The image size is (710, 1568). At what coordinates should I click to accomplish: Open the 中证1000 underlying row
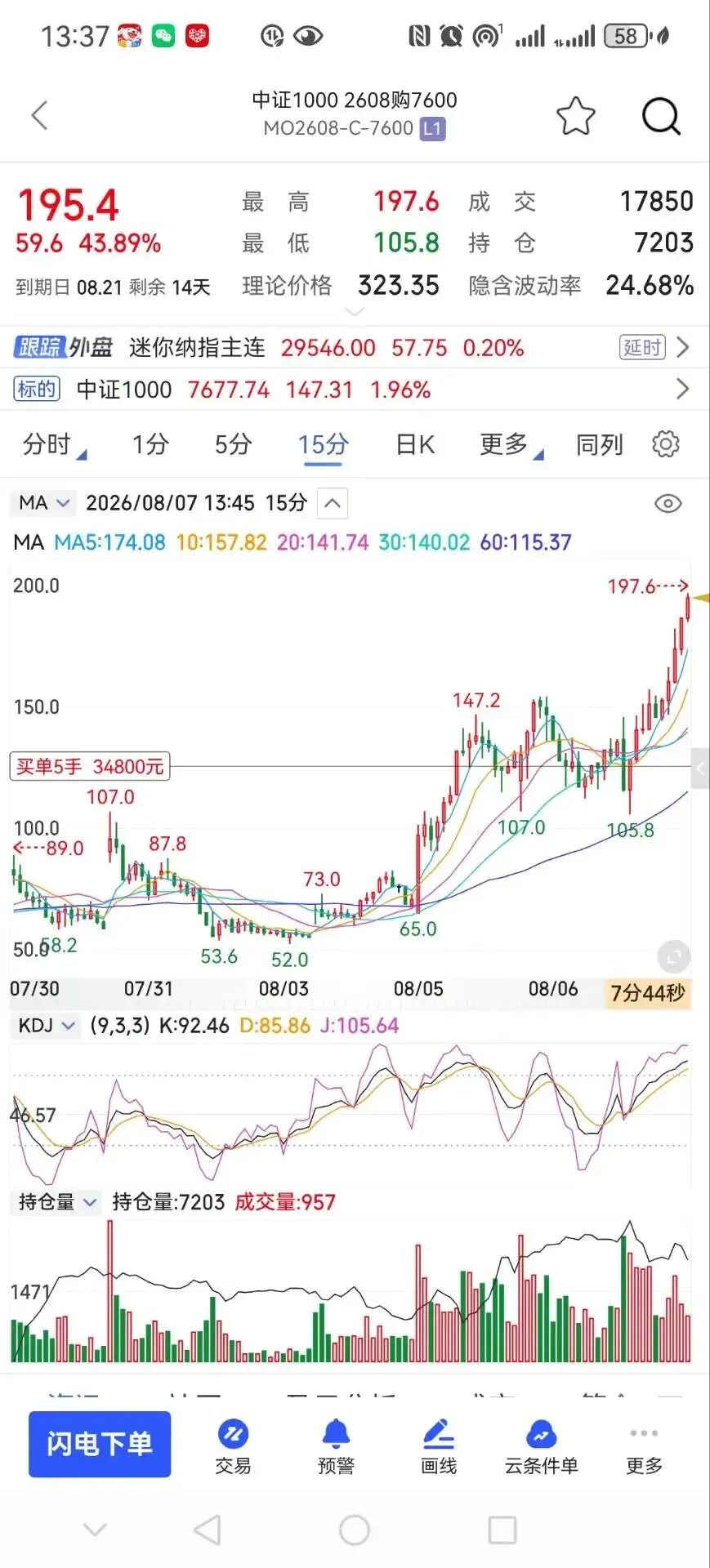pos(355,390)
